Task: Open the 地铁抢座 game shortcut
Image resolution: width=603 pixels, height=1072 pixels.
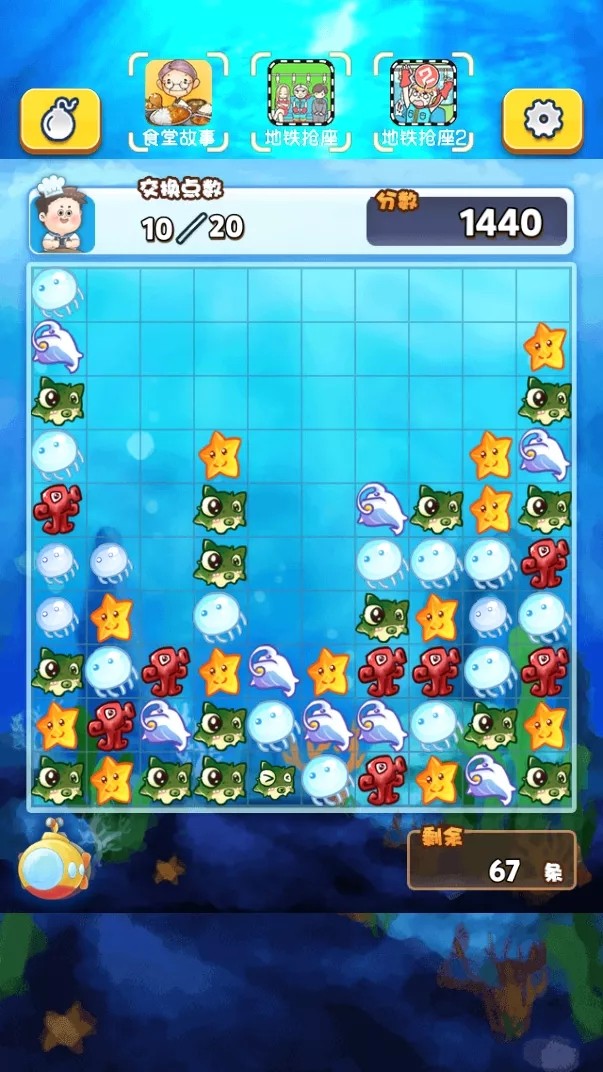Action: [301, 102]
